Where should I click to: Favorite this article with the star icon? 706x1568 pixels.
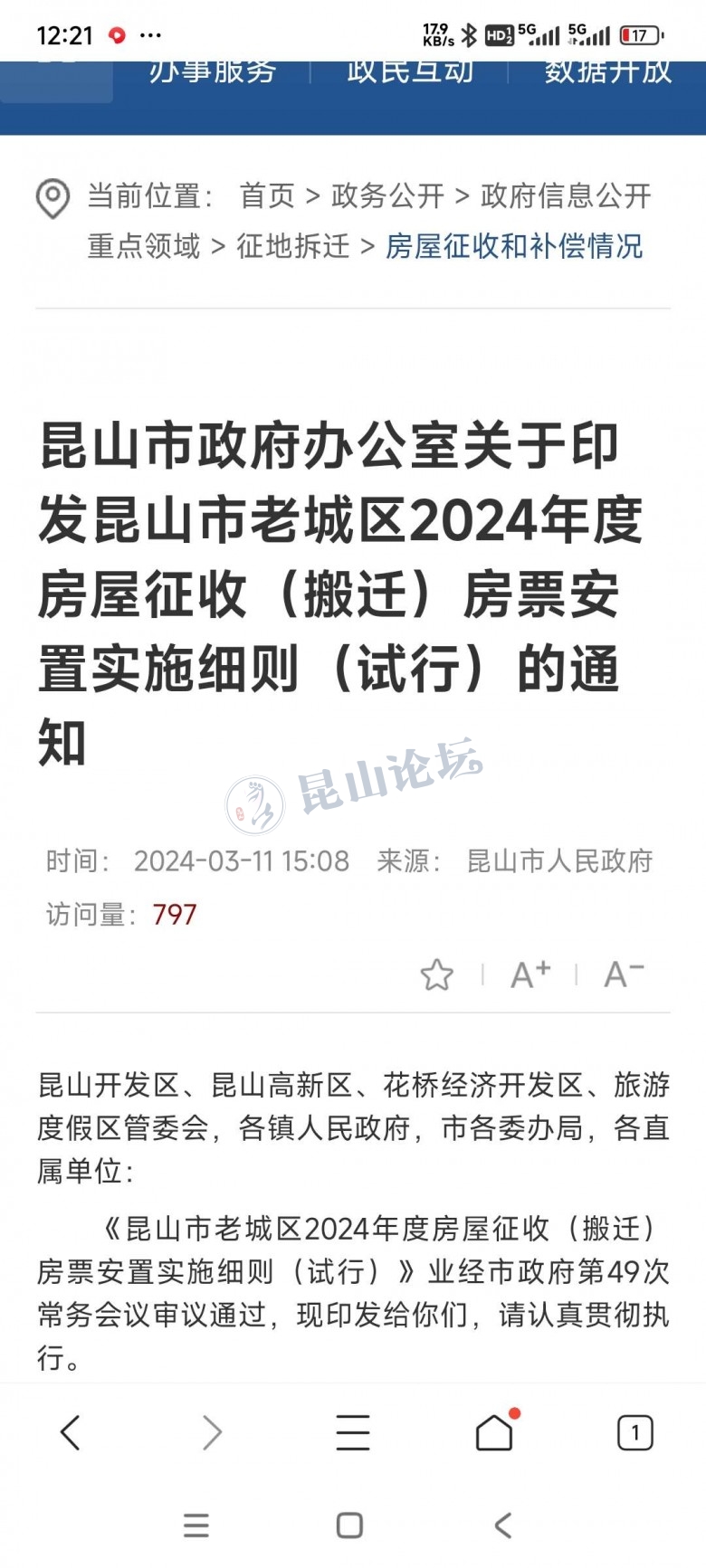(436, 974)
